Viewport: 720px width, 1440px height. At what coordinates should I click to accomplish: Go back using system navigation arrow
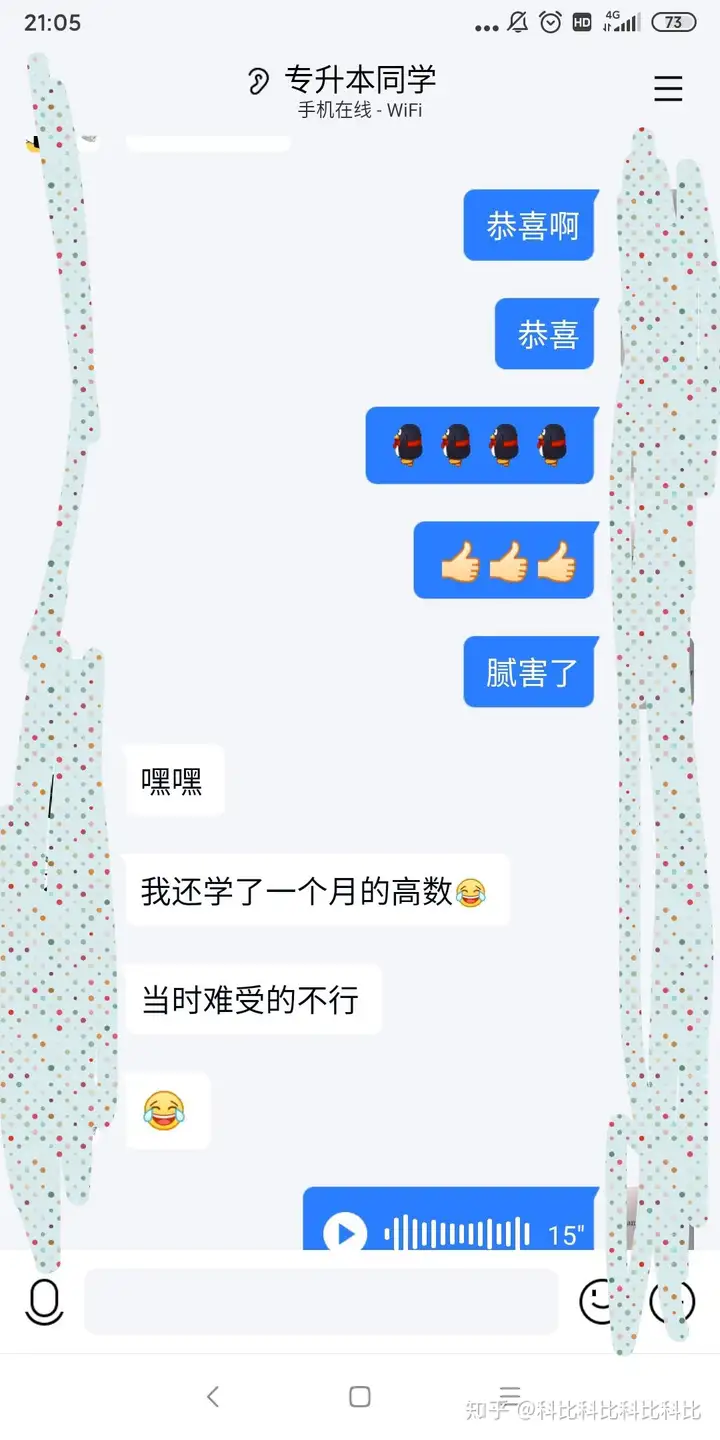coord(212,1396)
